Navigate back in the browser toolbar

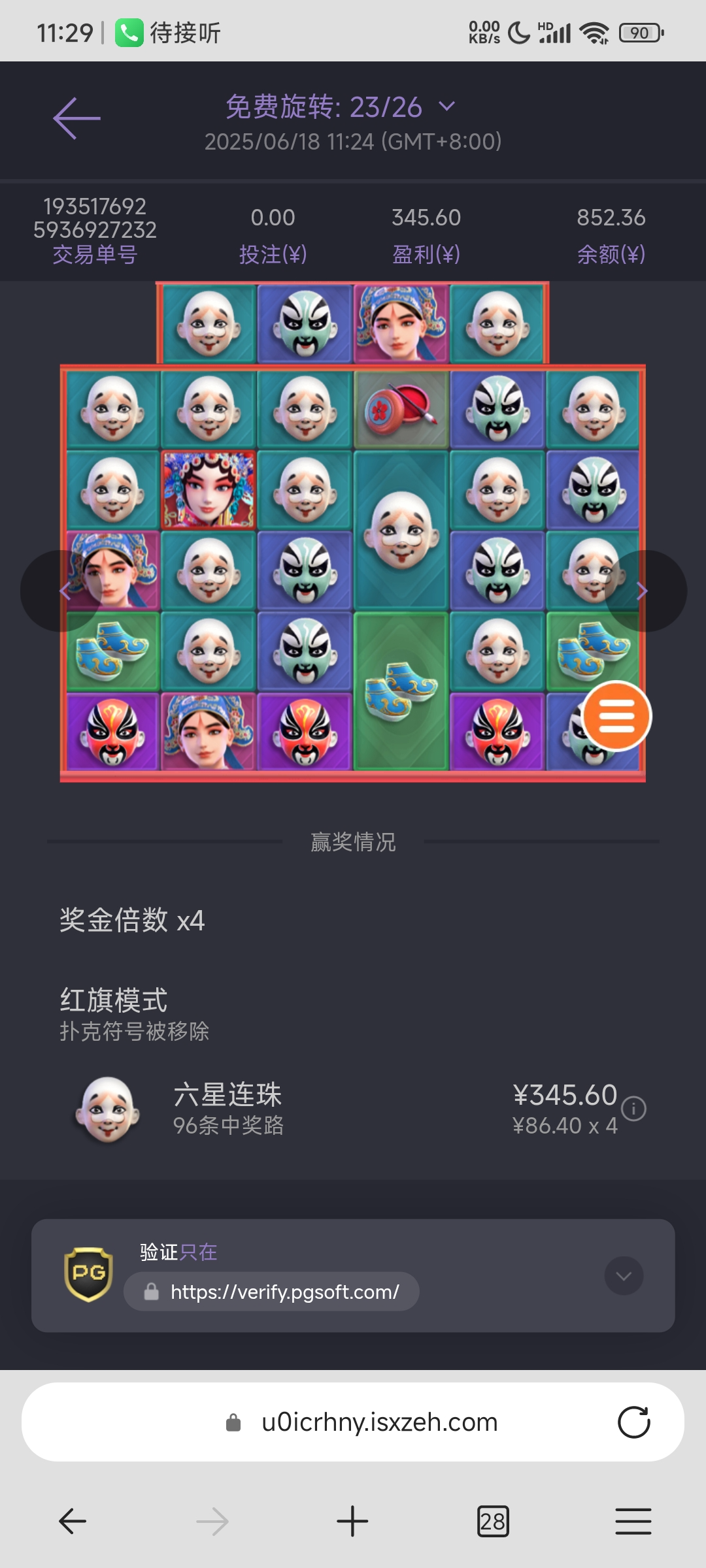[73, 1521]
